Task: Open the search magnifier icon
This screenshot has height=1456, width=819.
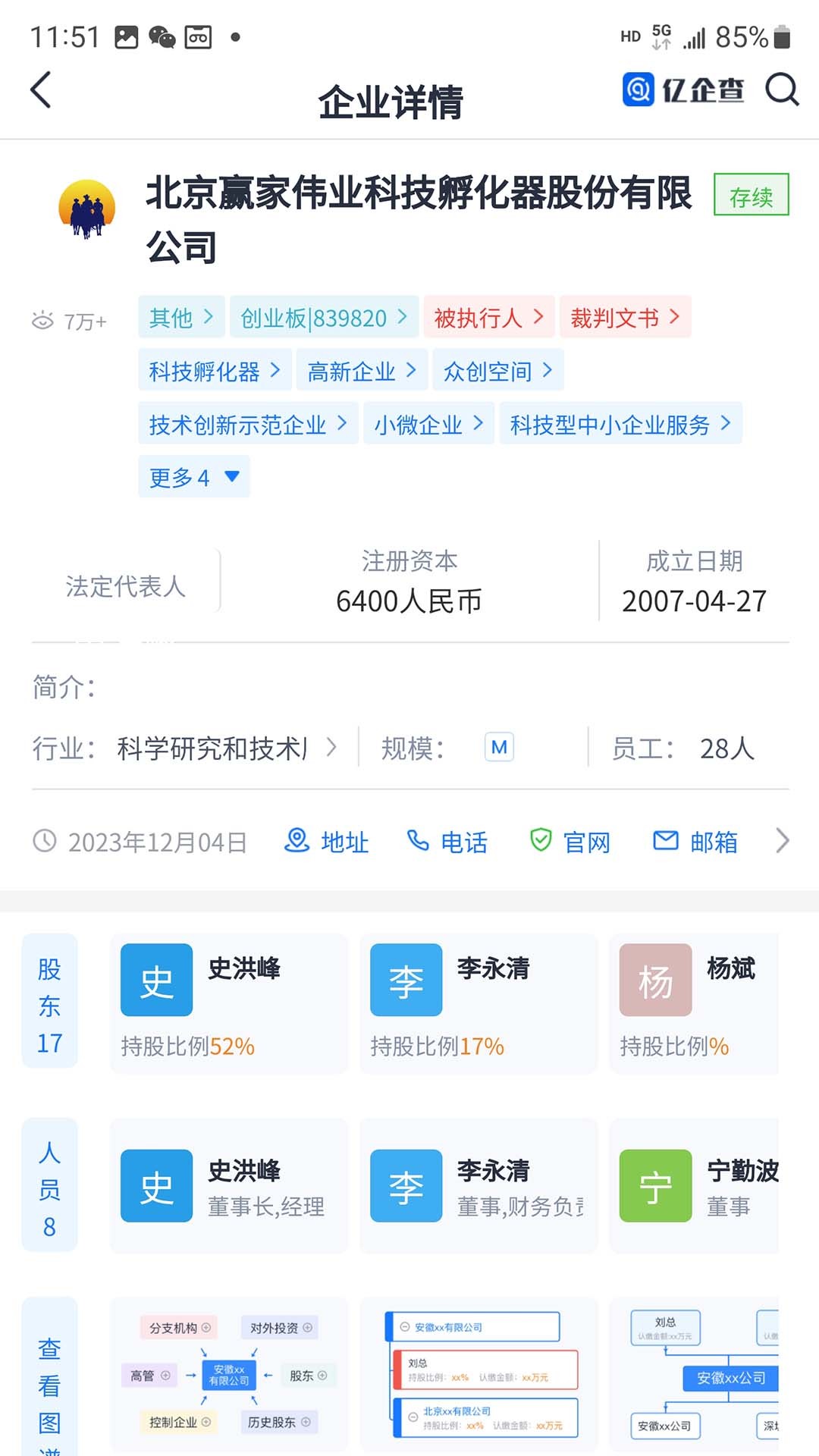Action: (x=781, y=90)
